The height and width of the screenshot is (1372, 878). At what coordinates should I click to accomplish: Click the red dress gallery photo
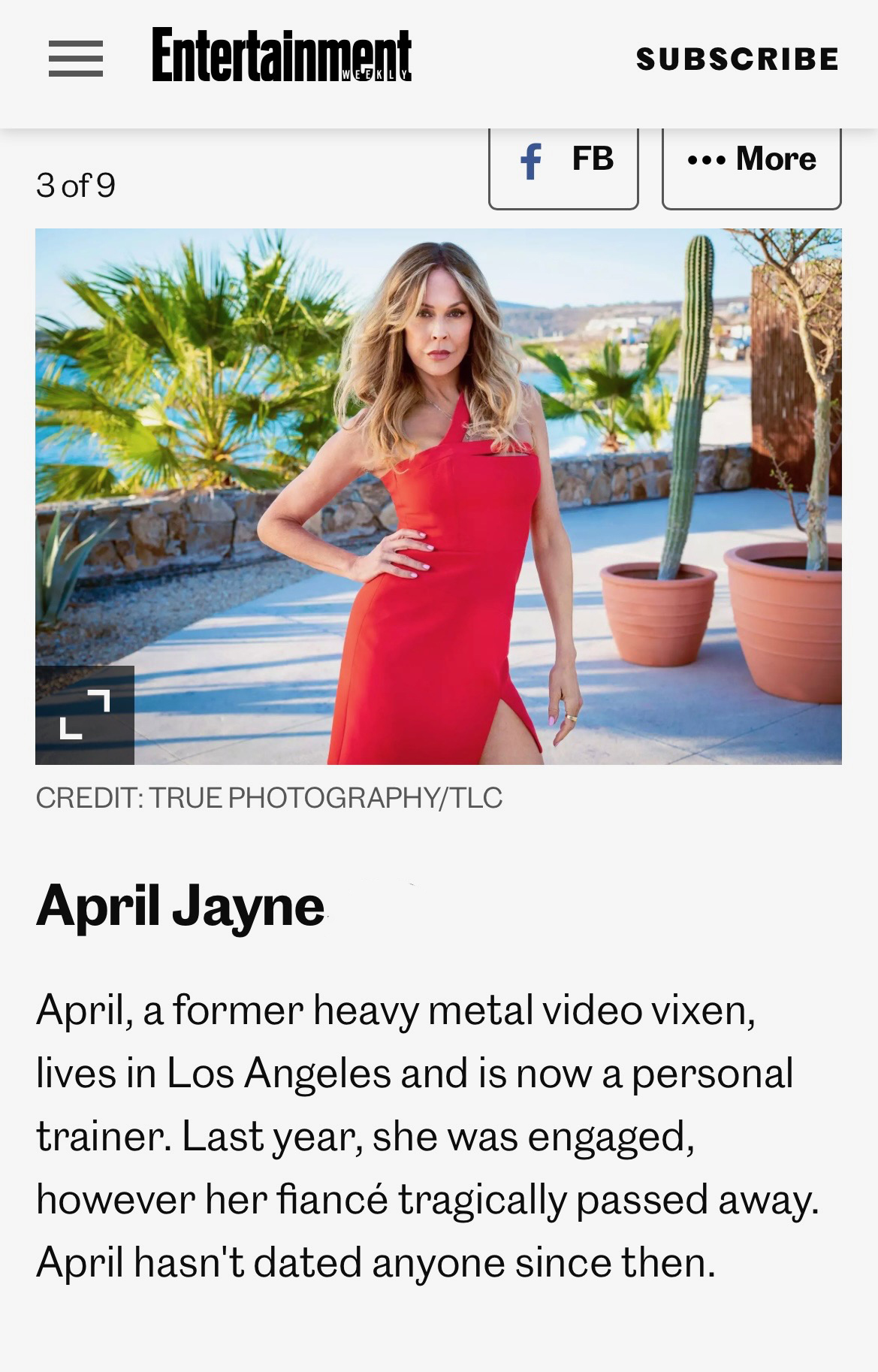point(439,496)
